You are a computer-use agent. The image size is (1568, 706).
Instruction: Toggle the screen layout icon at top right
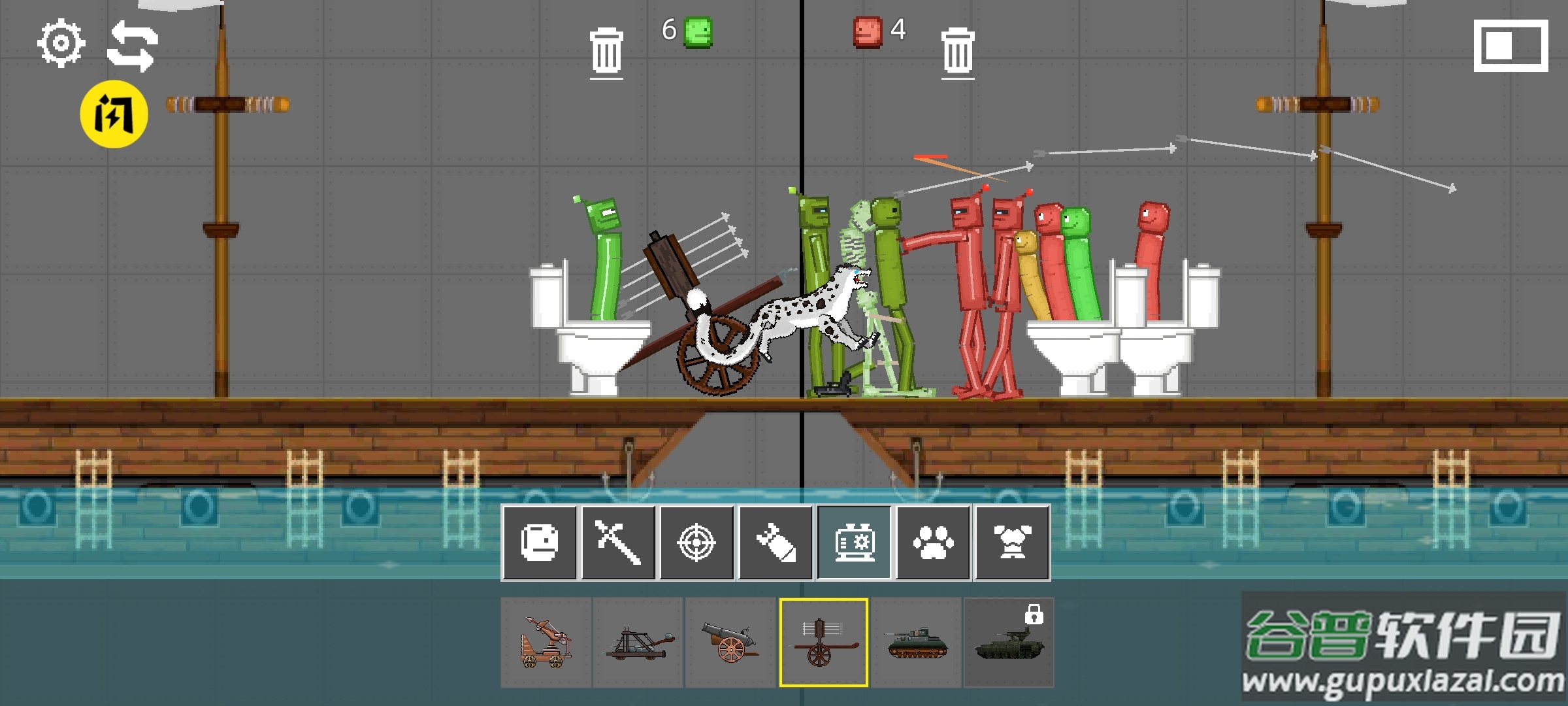point(1511,46)
